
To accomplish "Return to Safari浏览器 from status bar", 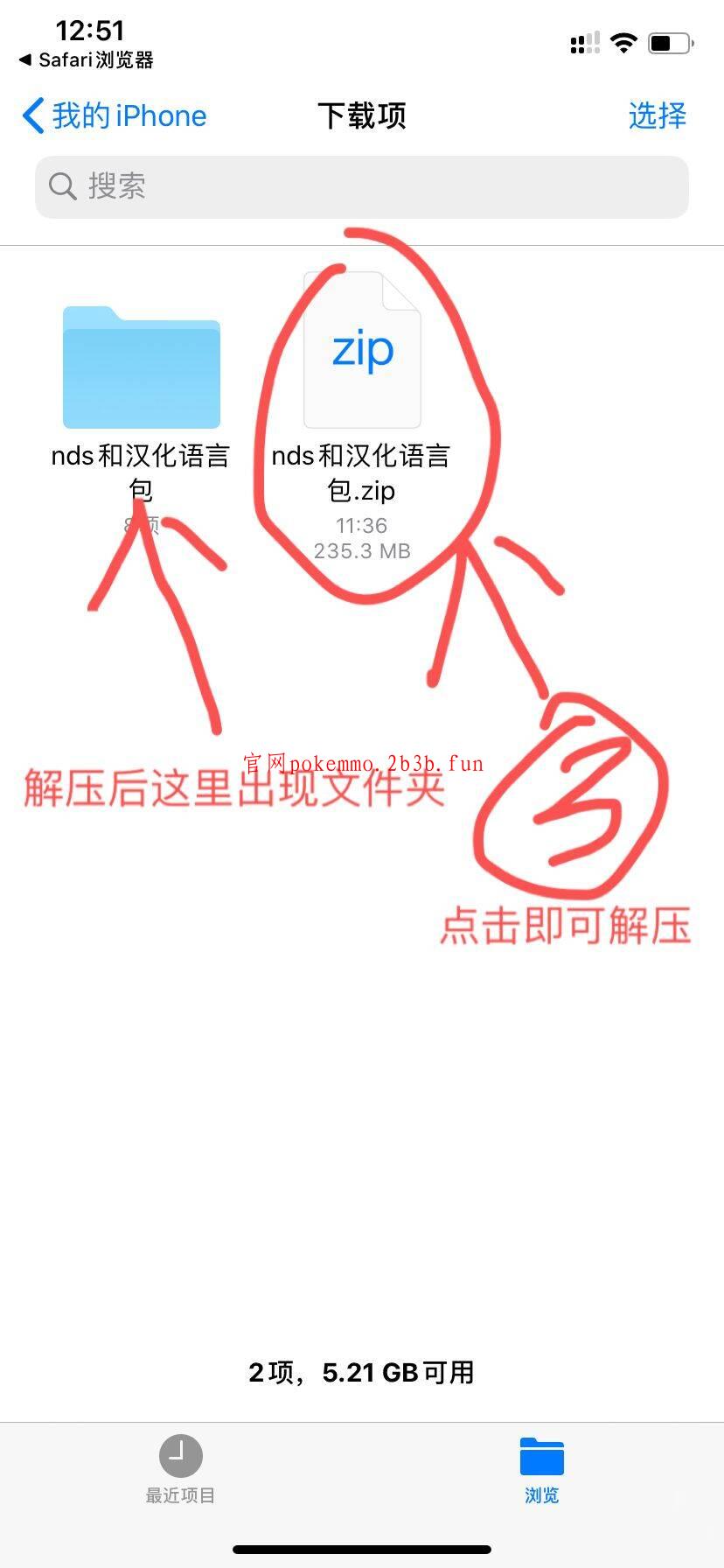I will pos(87,60).
